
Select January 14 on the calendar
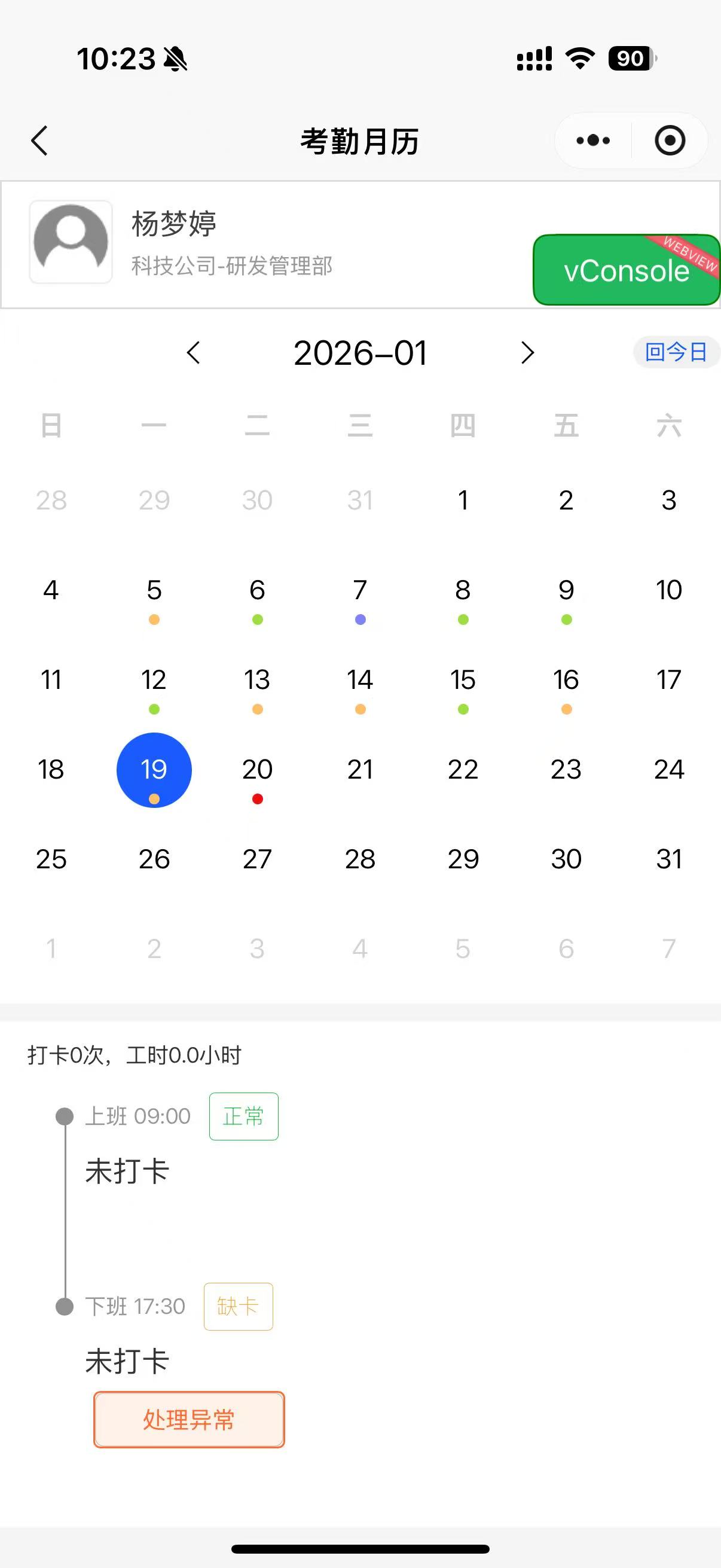[359, 680]
